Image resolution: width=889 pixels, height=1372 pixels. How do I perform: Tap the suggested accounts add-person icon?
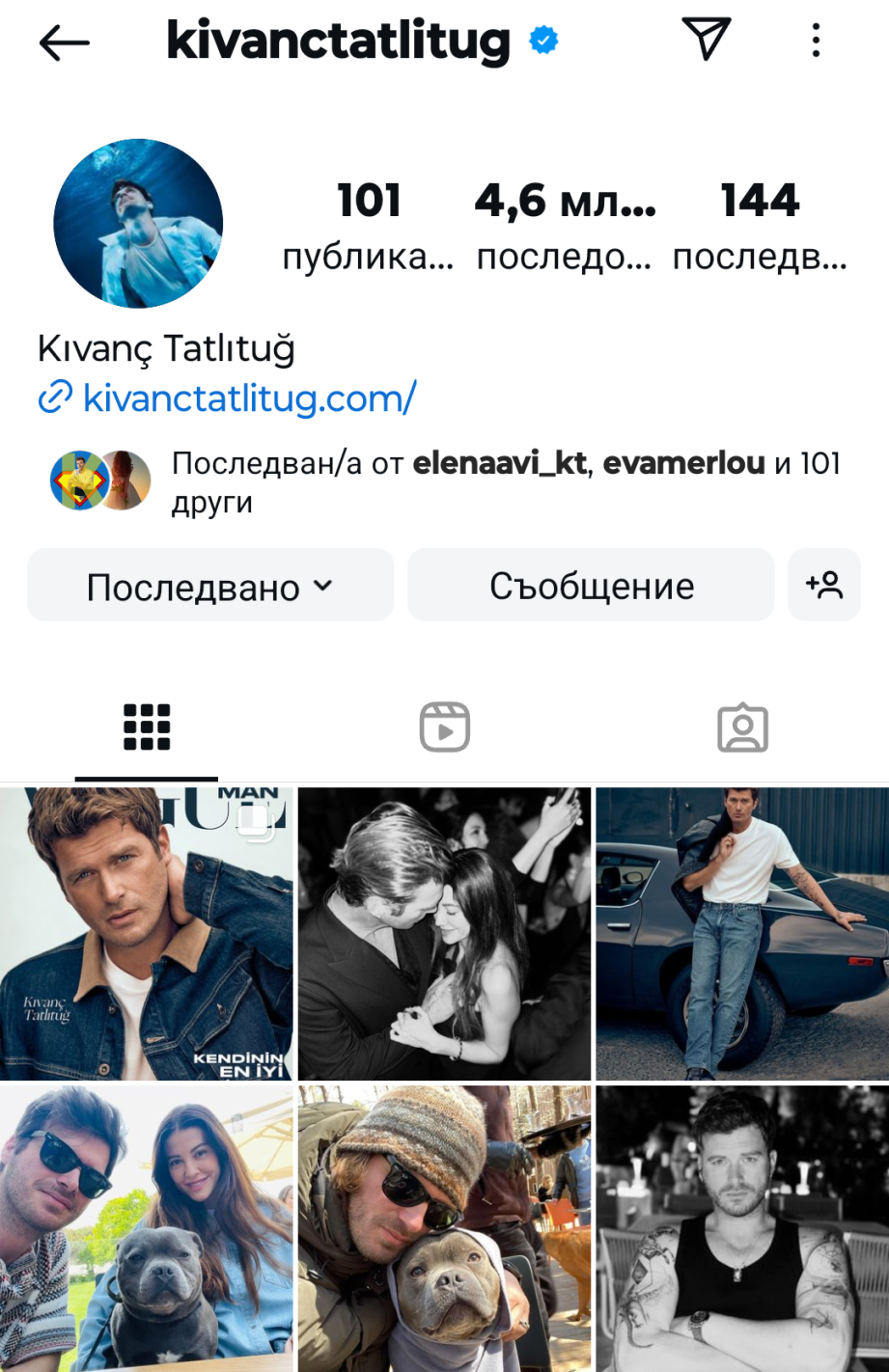pos(824,585)
